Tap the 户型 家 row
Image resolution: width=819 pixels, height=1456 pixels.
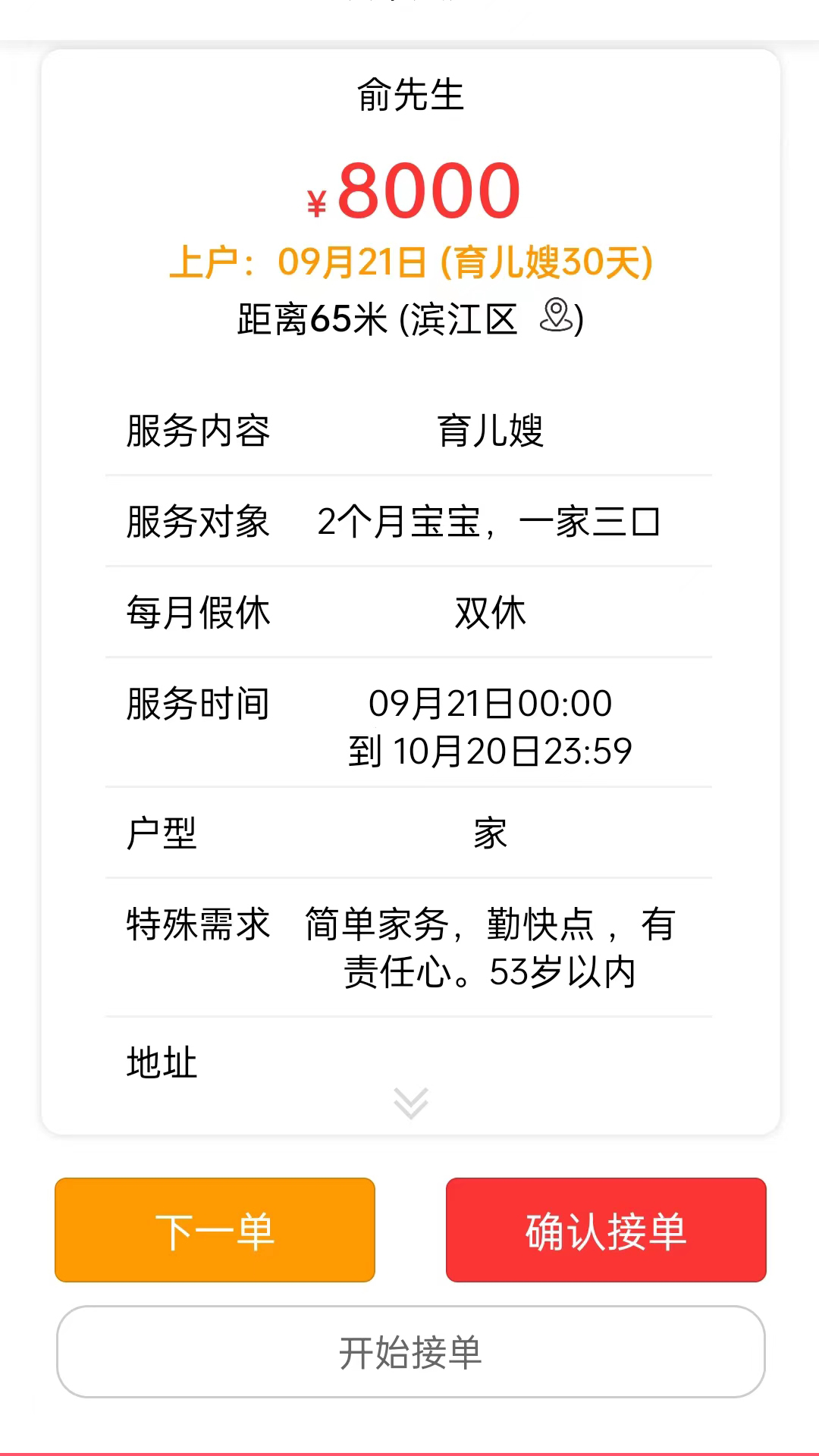[x=409, y=834]
